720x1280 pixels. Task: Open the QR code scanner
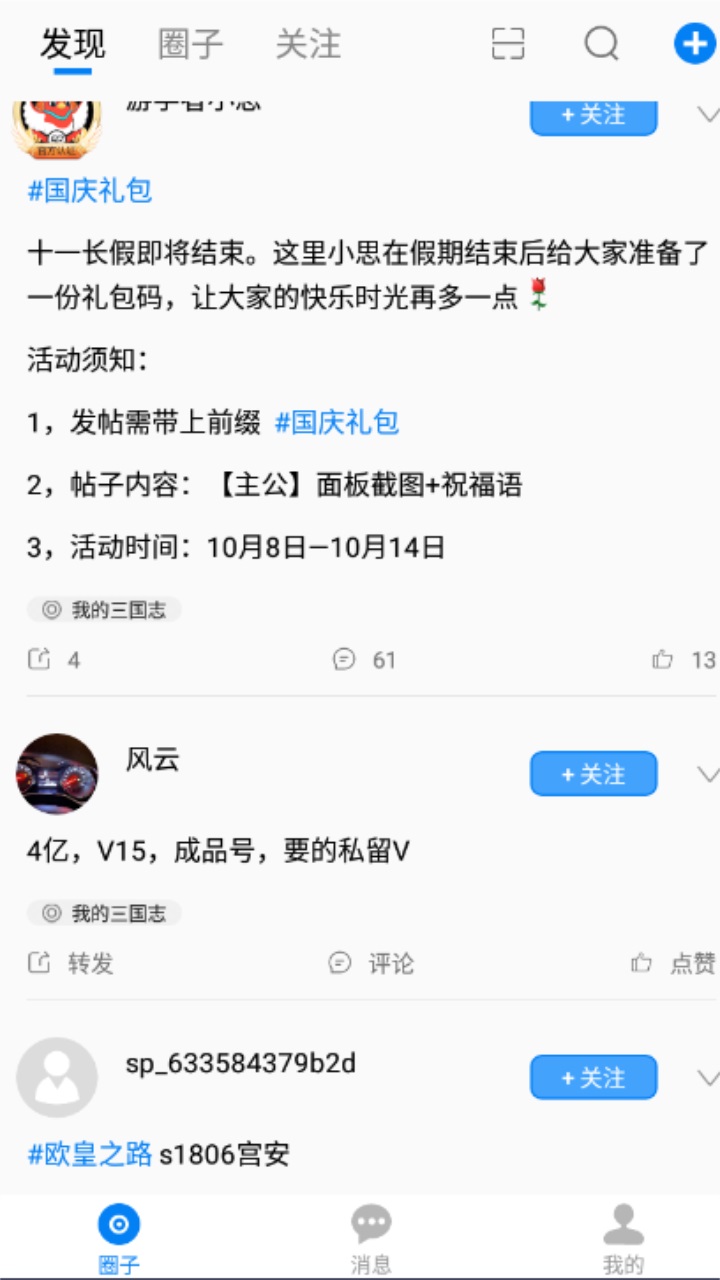[x=509, y=44]
